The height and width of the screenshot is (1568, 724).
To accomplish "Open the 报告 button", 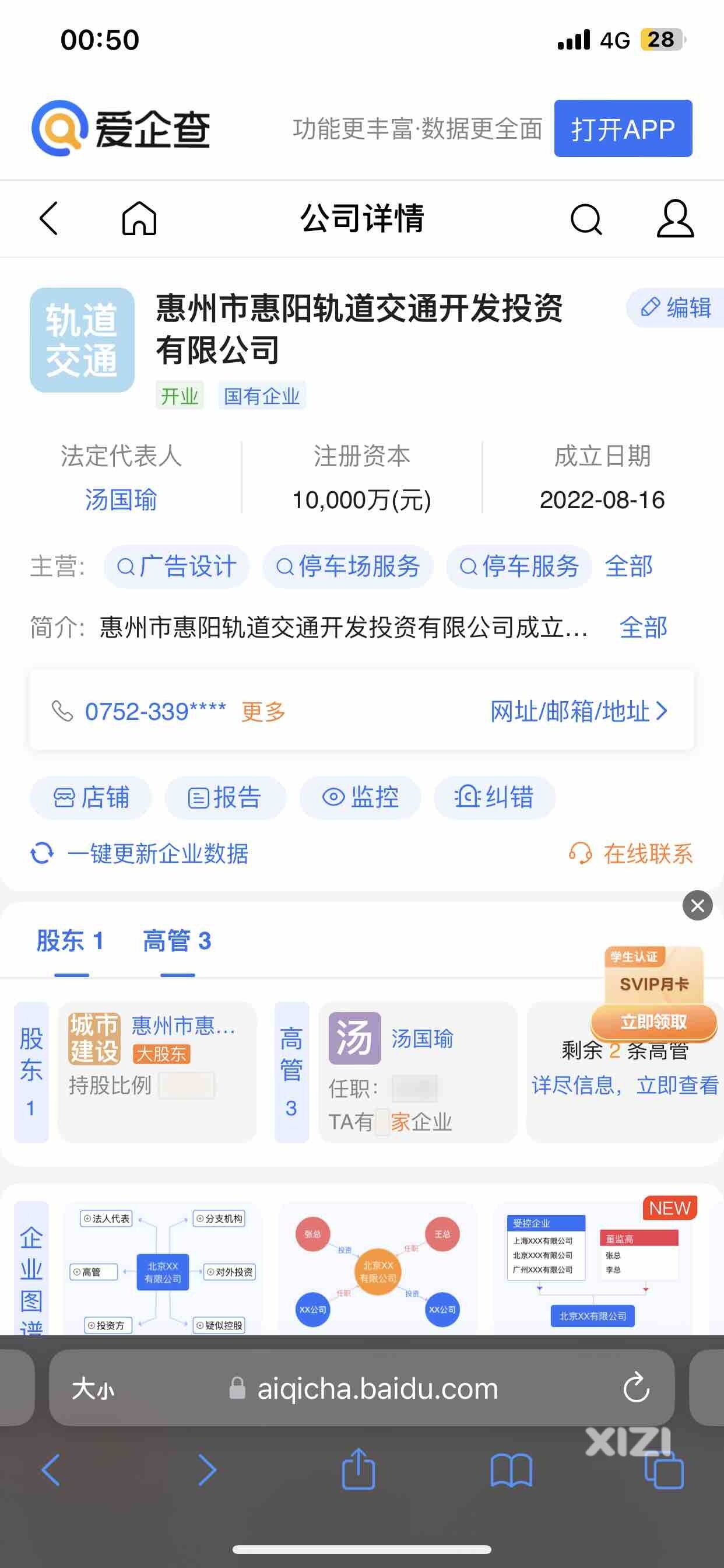I will tap(225, 797).
